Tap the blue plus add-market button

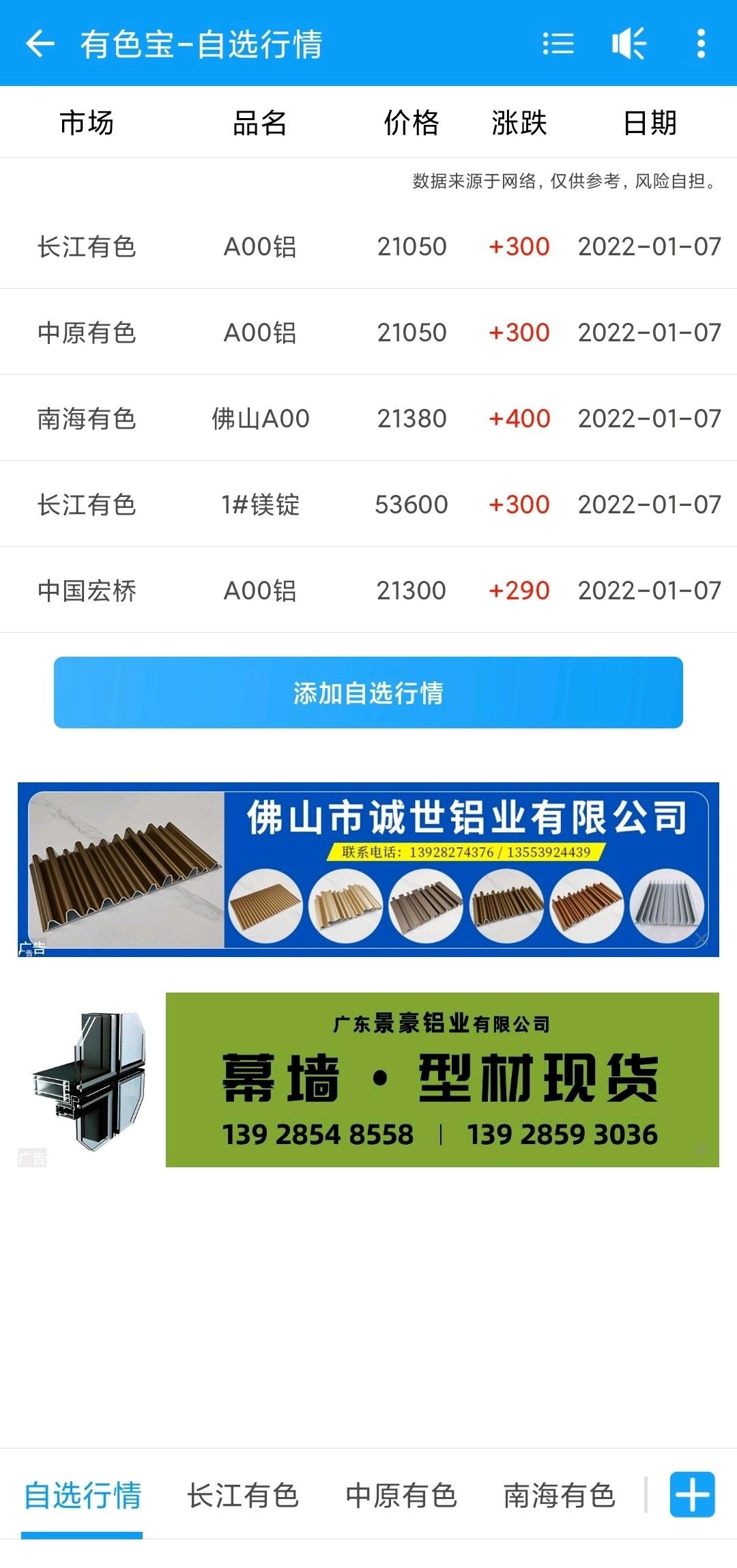(692, 1495)
